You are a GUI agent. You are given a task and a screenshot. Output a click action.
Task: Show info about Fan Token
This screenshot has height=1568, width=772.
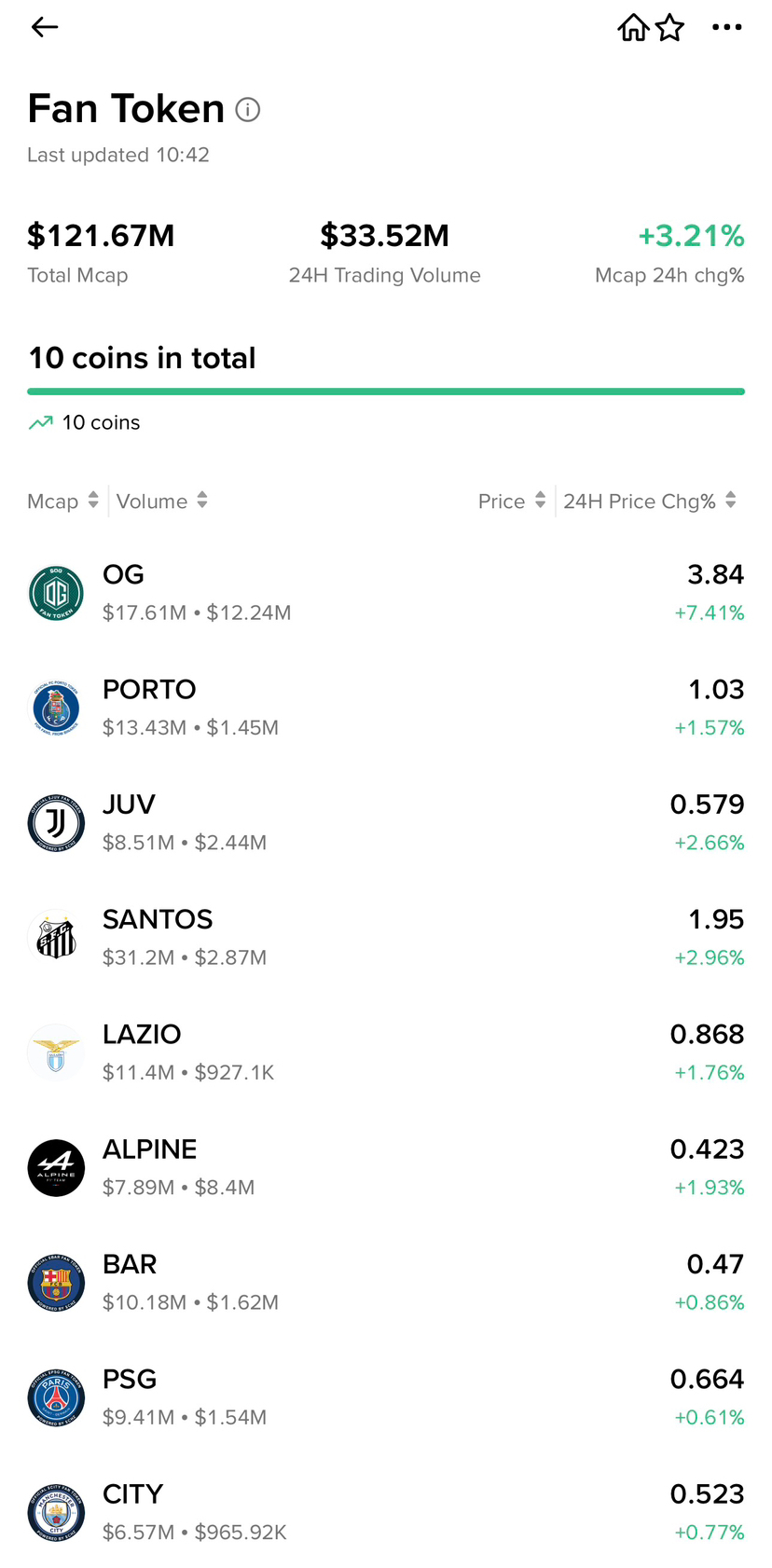tap(248, 110)
